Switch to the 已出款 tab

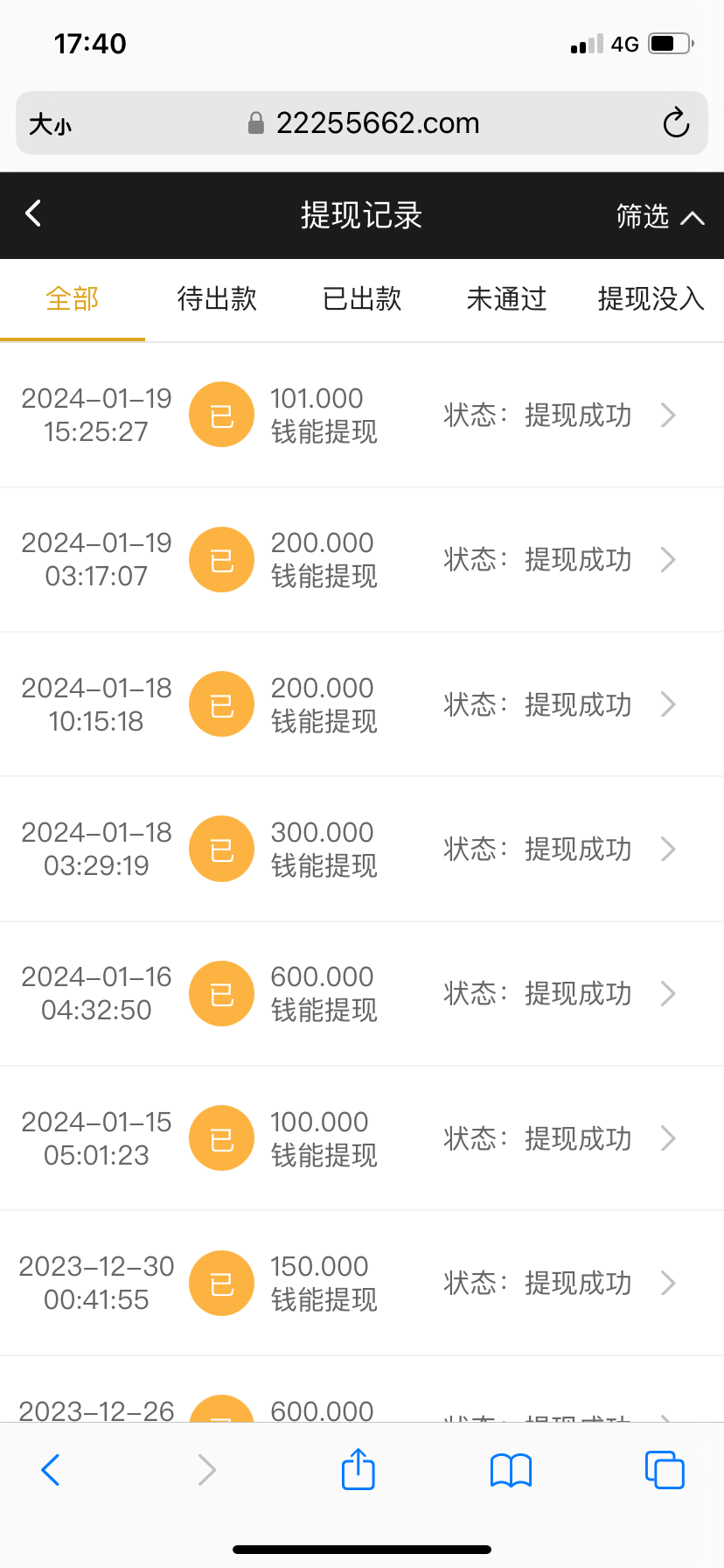point(362,299)
